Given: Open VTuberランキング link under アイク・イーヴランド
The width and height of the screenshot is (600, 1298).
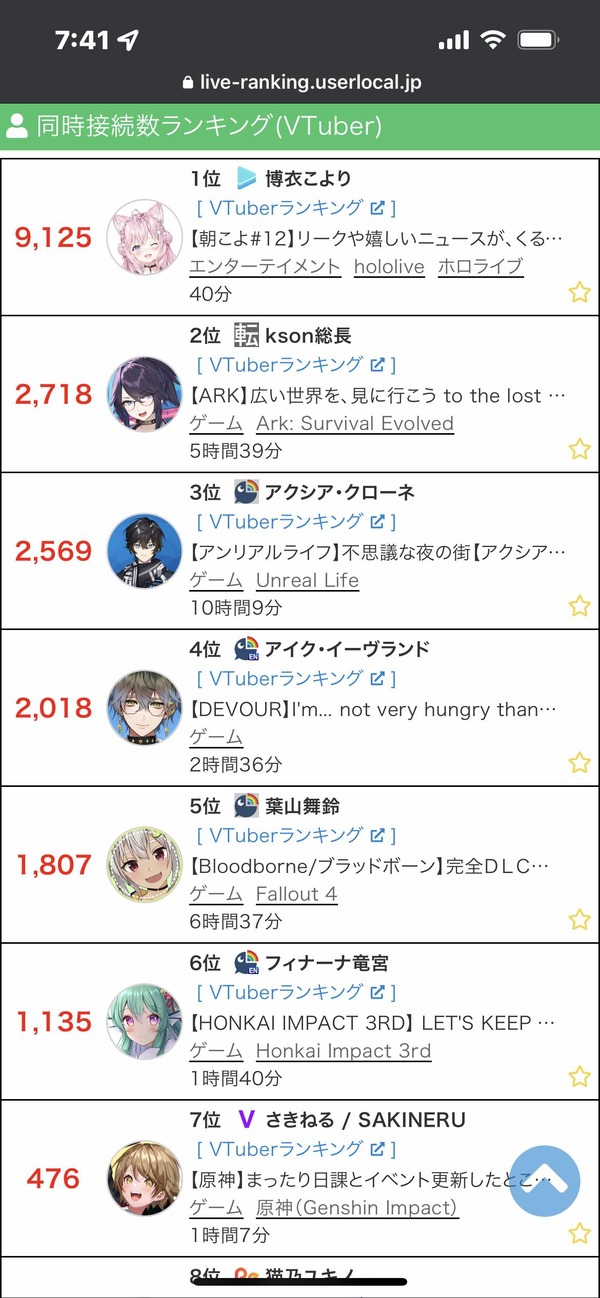Looking at the screenshot, I should [x=296, y=679].
